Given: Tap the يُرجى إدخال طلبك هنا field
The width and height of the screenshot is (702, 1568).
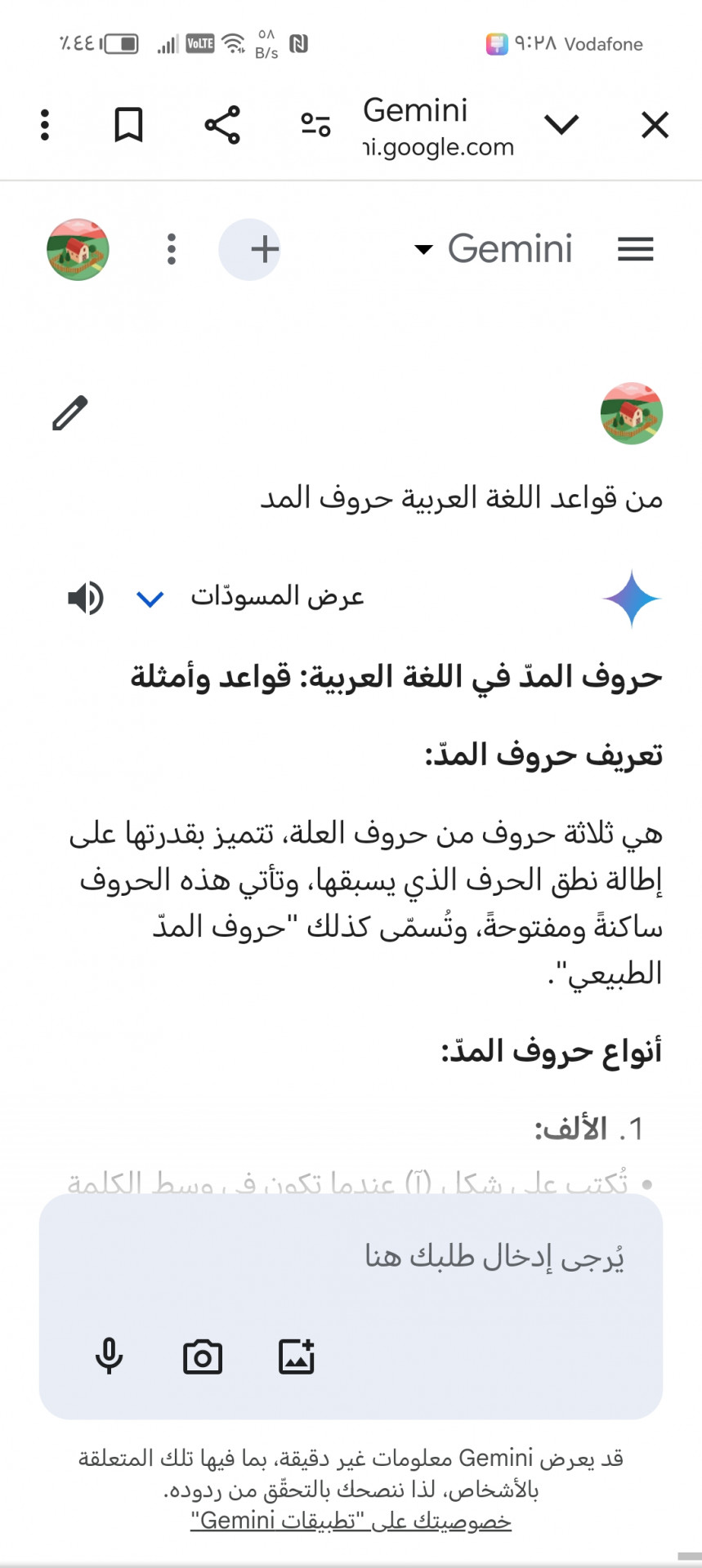Looking at the screenshot, I should click(409, 1256).
